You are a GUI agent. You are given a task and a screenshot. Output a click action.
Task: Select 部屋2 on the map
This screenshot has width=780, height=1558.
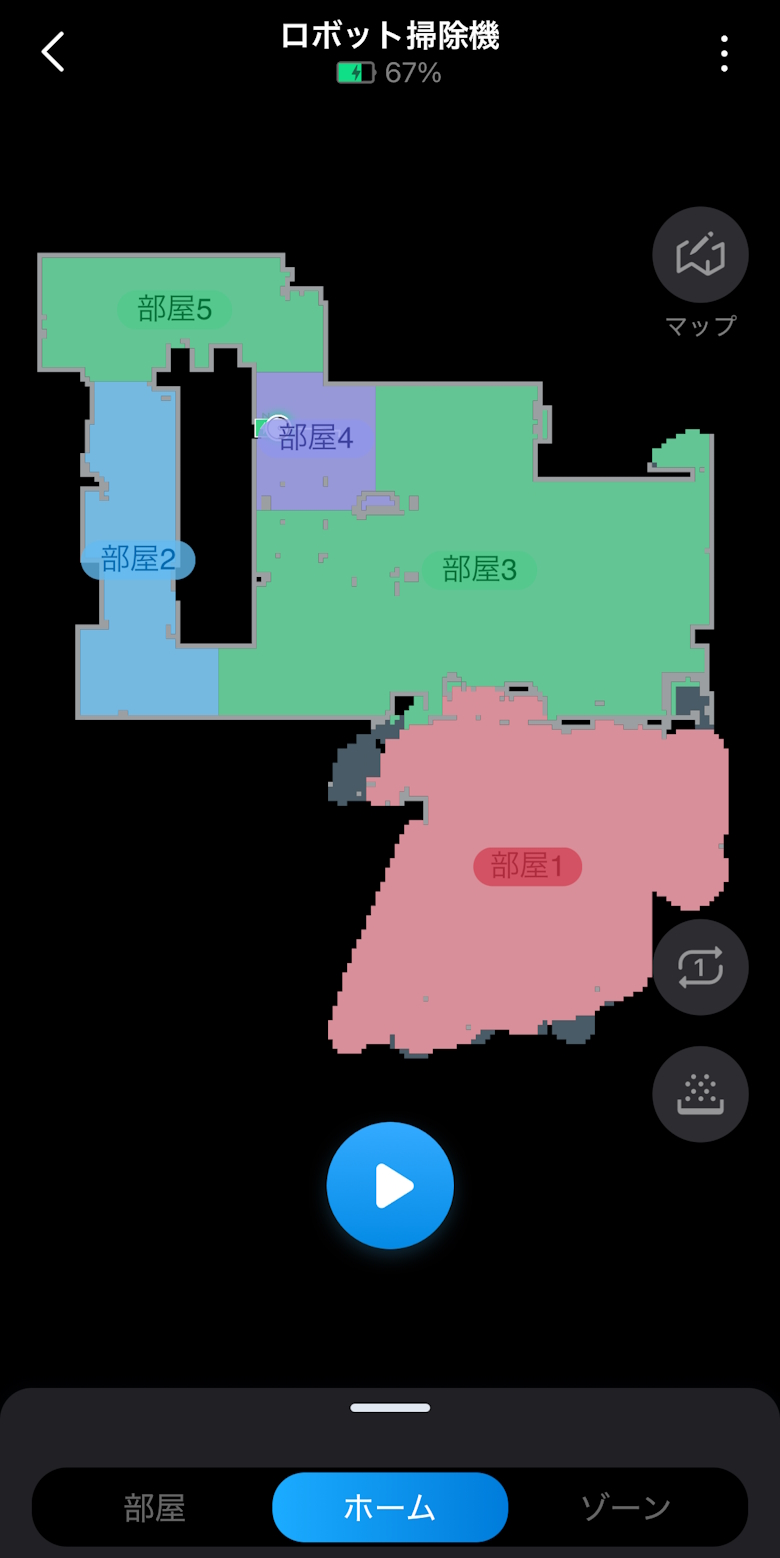coord(138,559)
